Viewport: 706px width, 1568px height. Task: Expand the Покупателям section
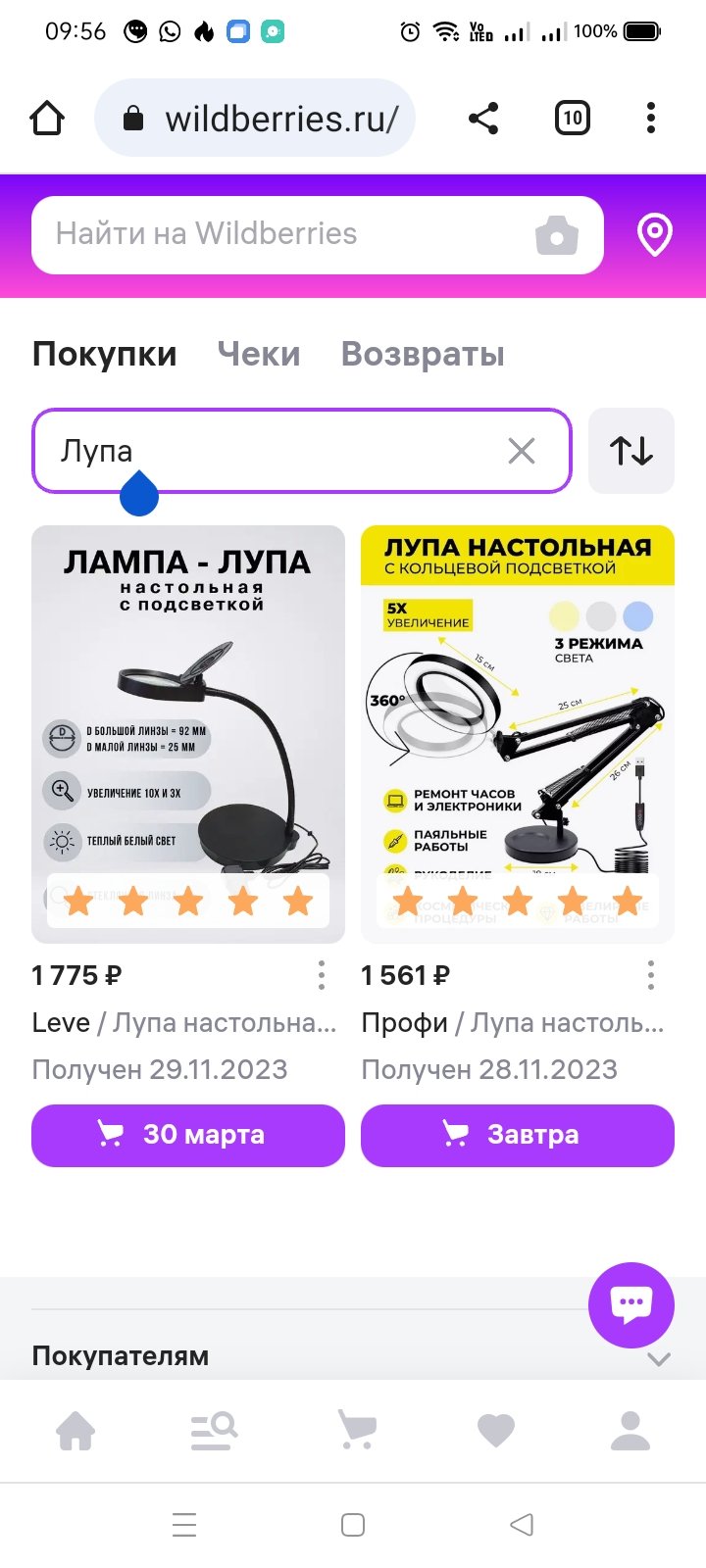(x=659, y=1358)
